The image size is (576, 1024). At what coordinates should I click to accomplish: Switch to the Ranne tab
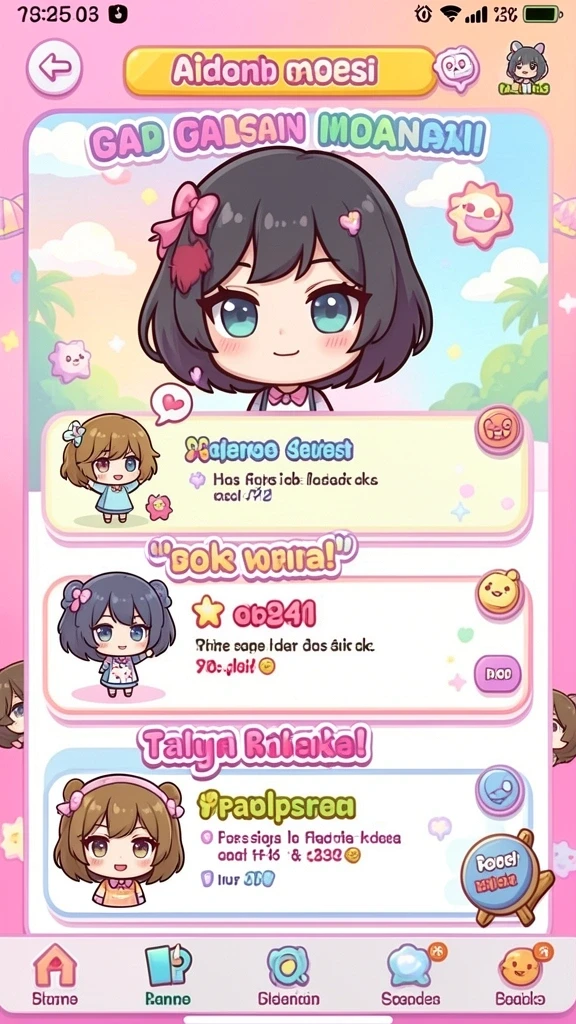tap(168, 974)
